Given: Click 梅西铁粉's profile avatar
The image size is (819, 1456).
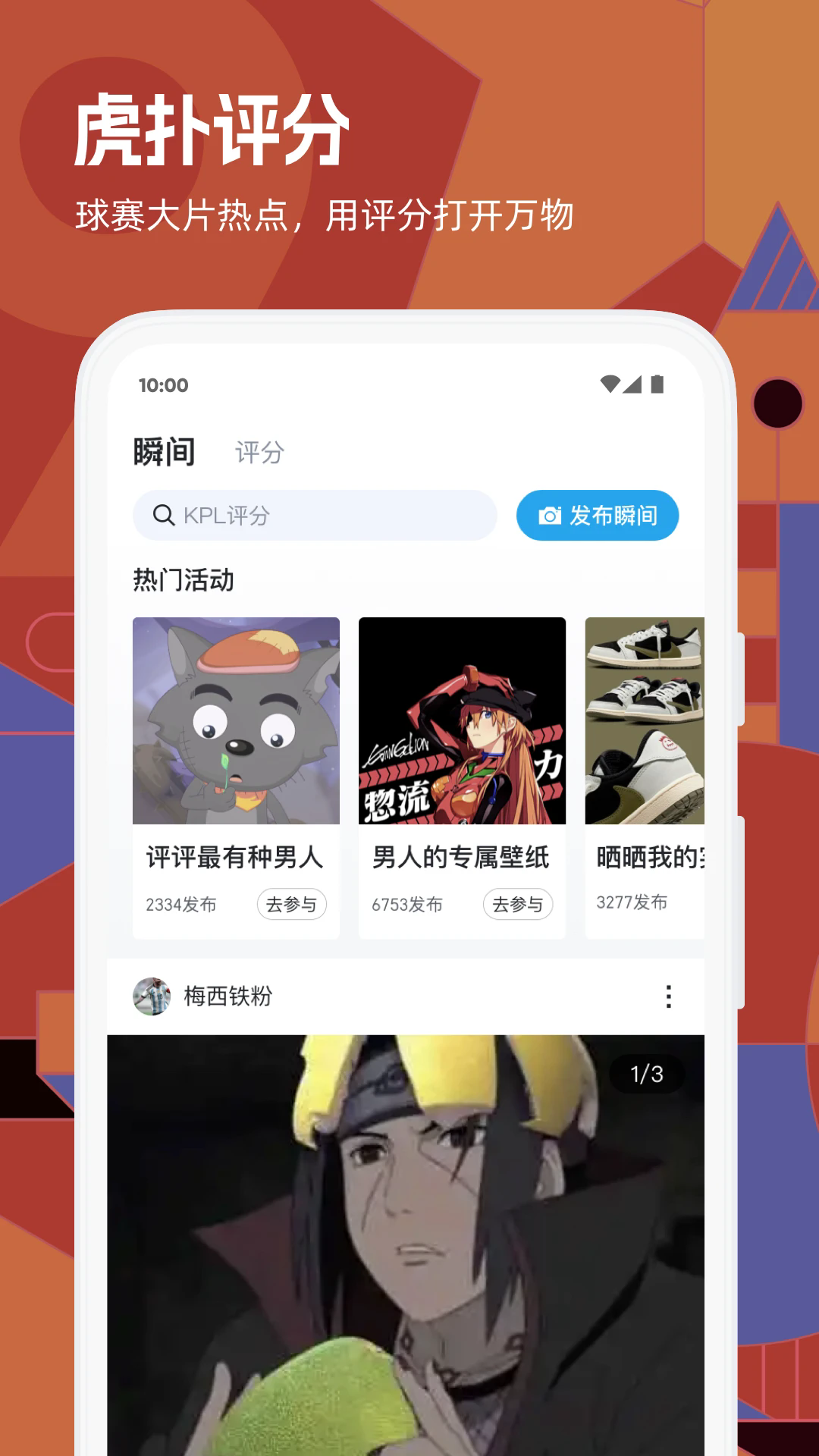Looking at the screenshot, I should pos(152,996).
